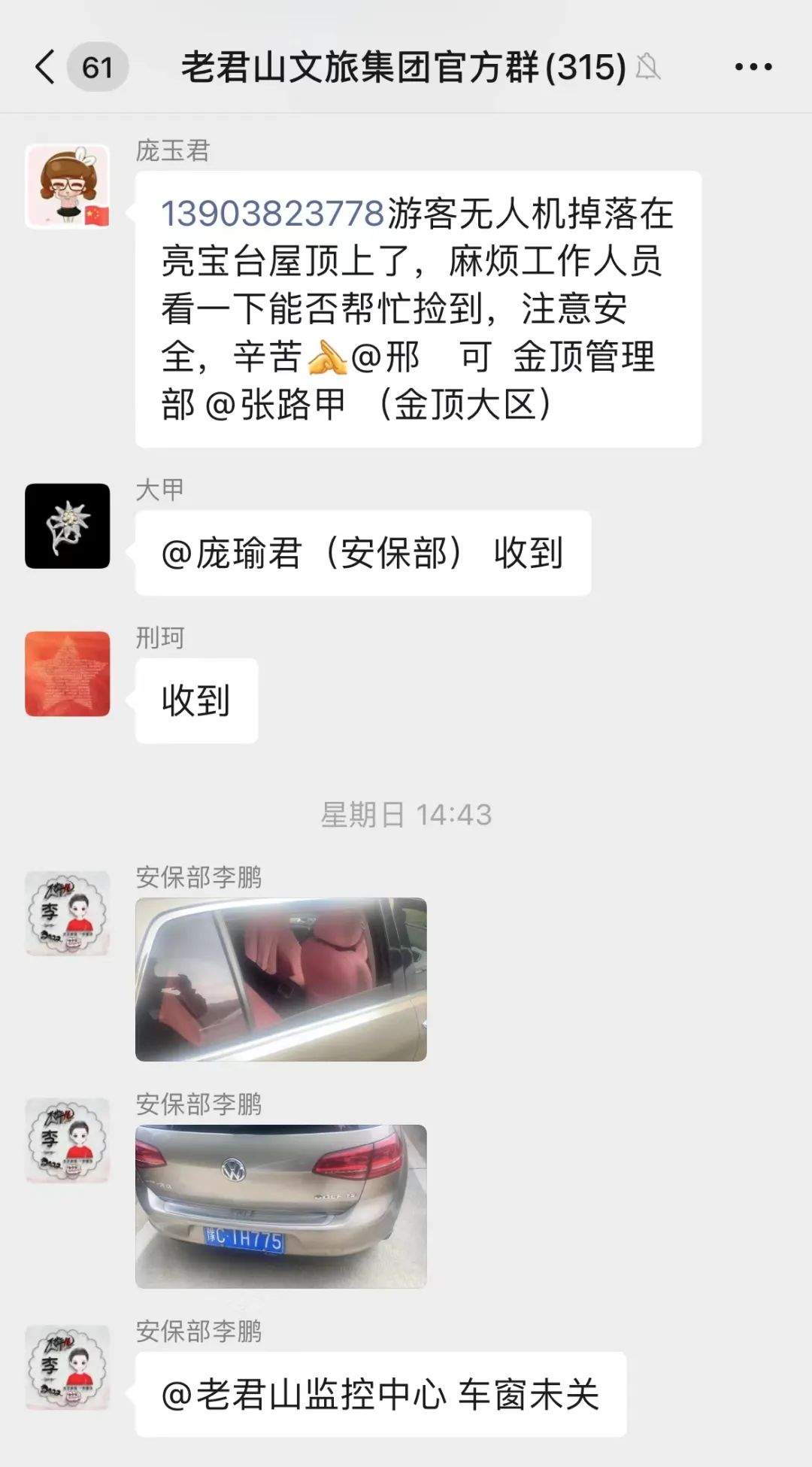Viewport: 812px width, 1467px height.
Task: Tap phone number 13903823778 in the message
Action: point(273,214)
